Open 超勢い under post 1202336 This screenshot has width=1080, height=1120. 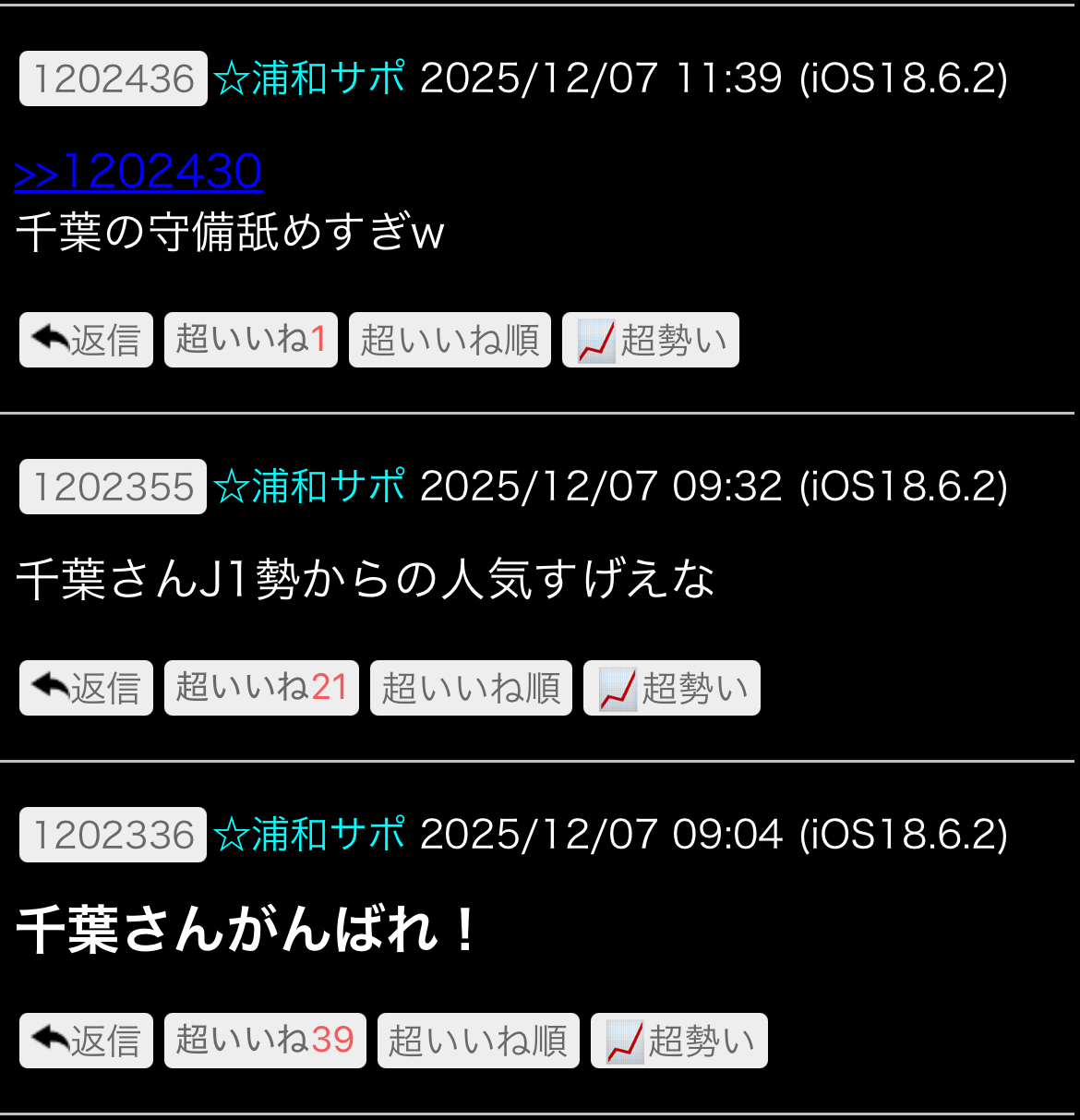click(679, 1041)
